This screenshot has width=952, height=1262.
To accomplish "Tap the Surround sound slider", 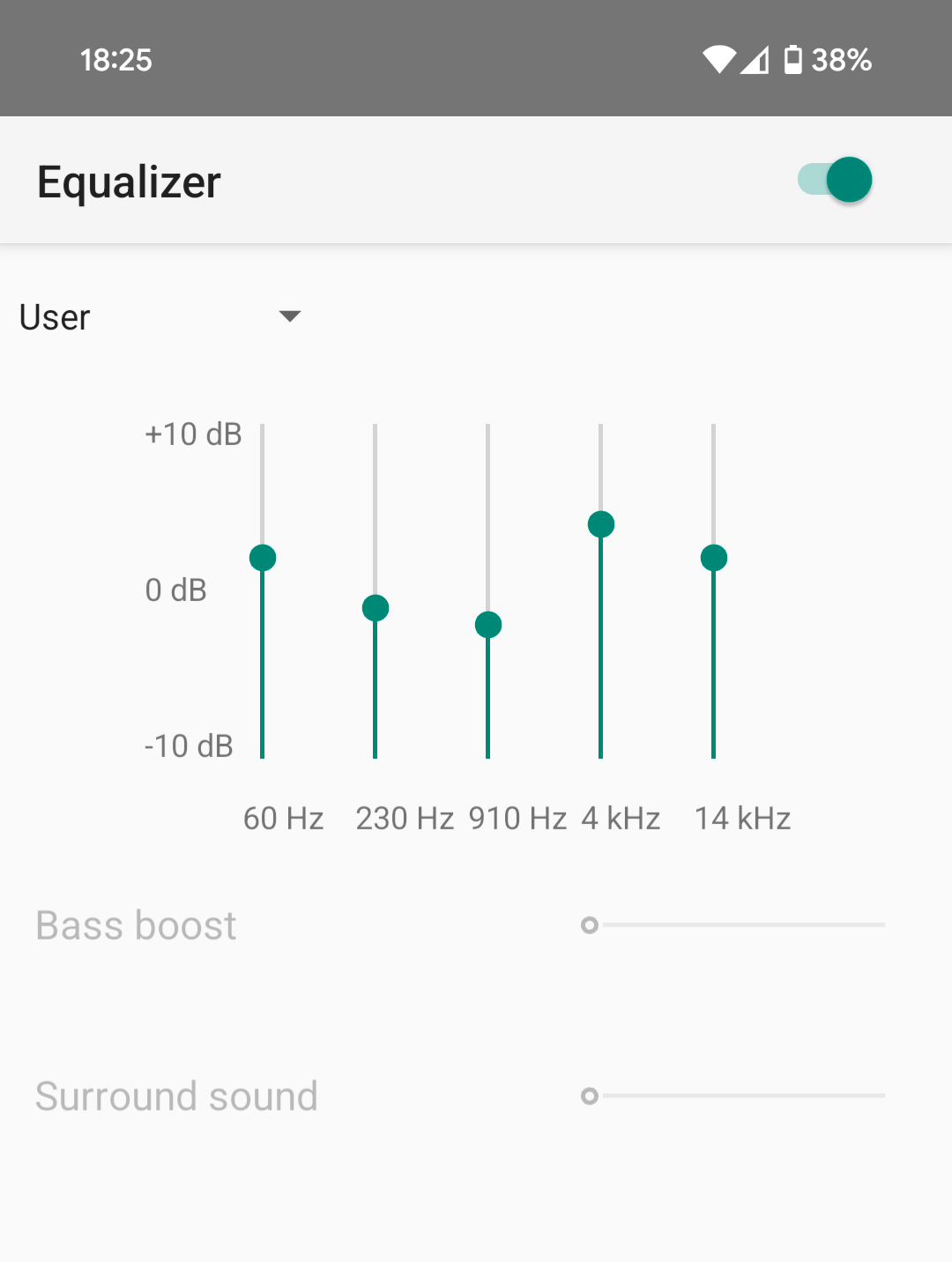I will pyautogui.click(x=733, y=1095).
